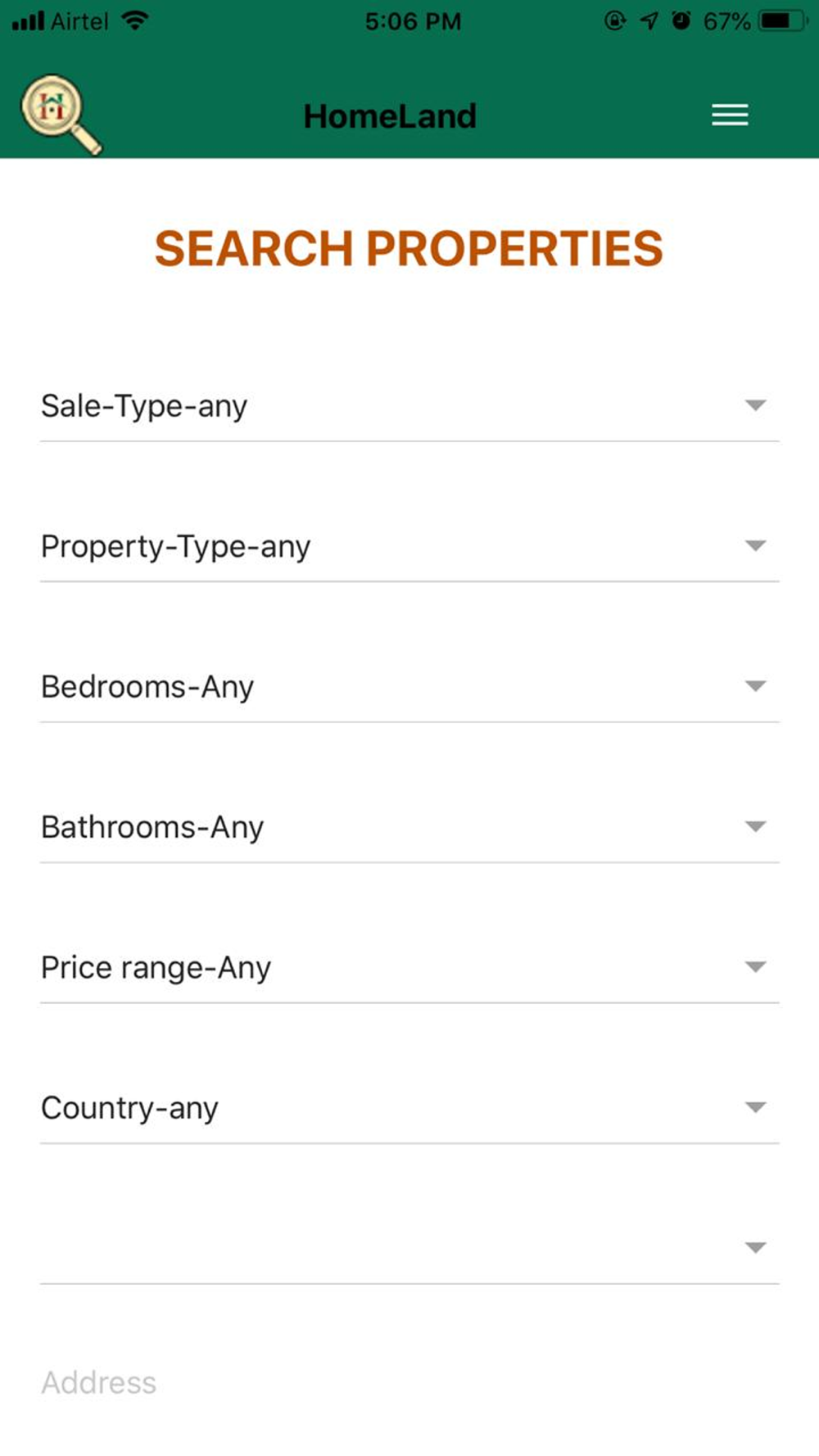819x1456 pixels.
Task: Select number of bathrooms dropdown
Action: point(409,827)
